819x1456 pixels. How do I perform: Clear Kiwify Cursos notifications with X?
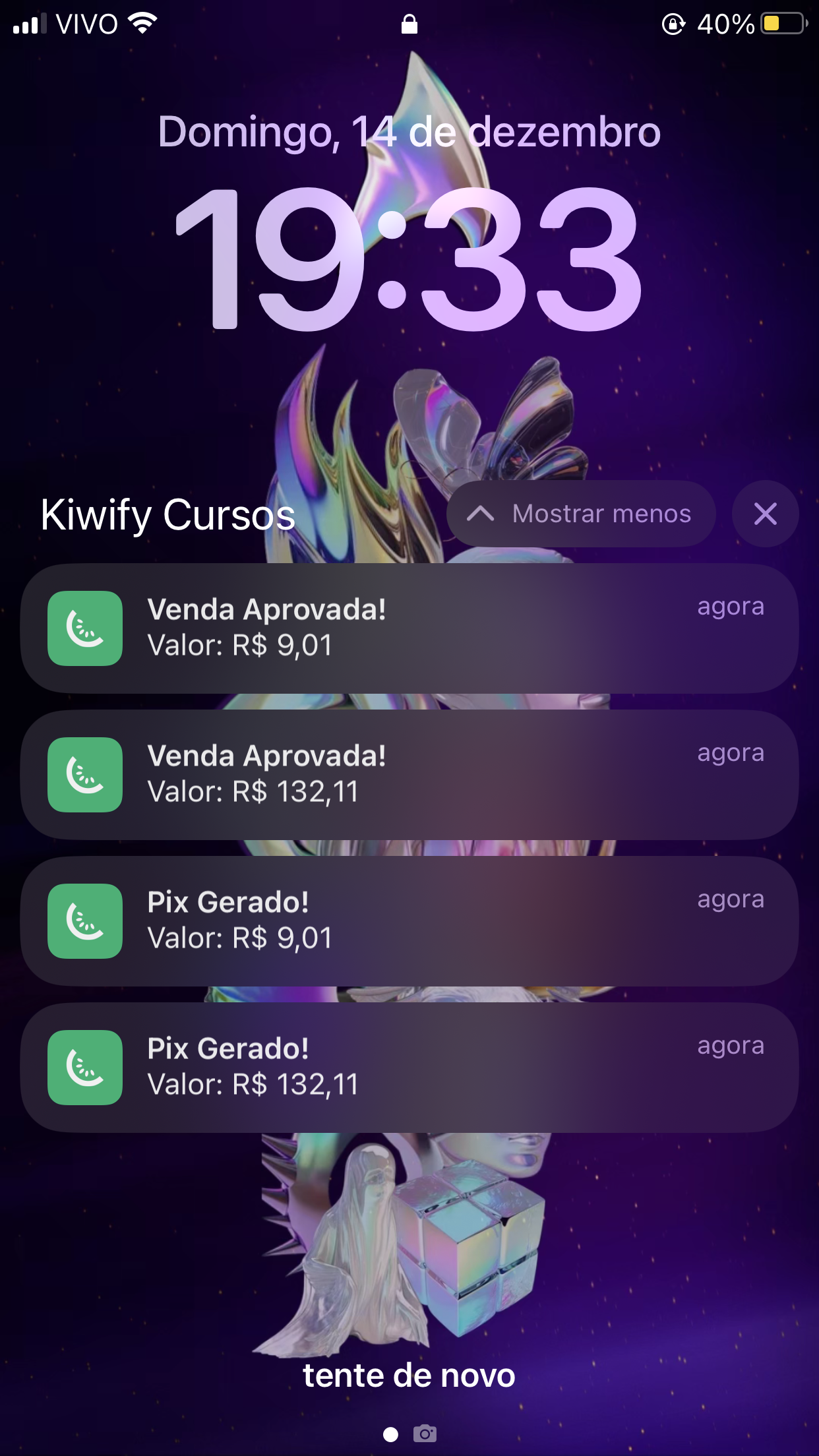[765, 514]
